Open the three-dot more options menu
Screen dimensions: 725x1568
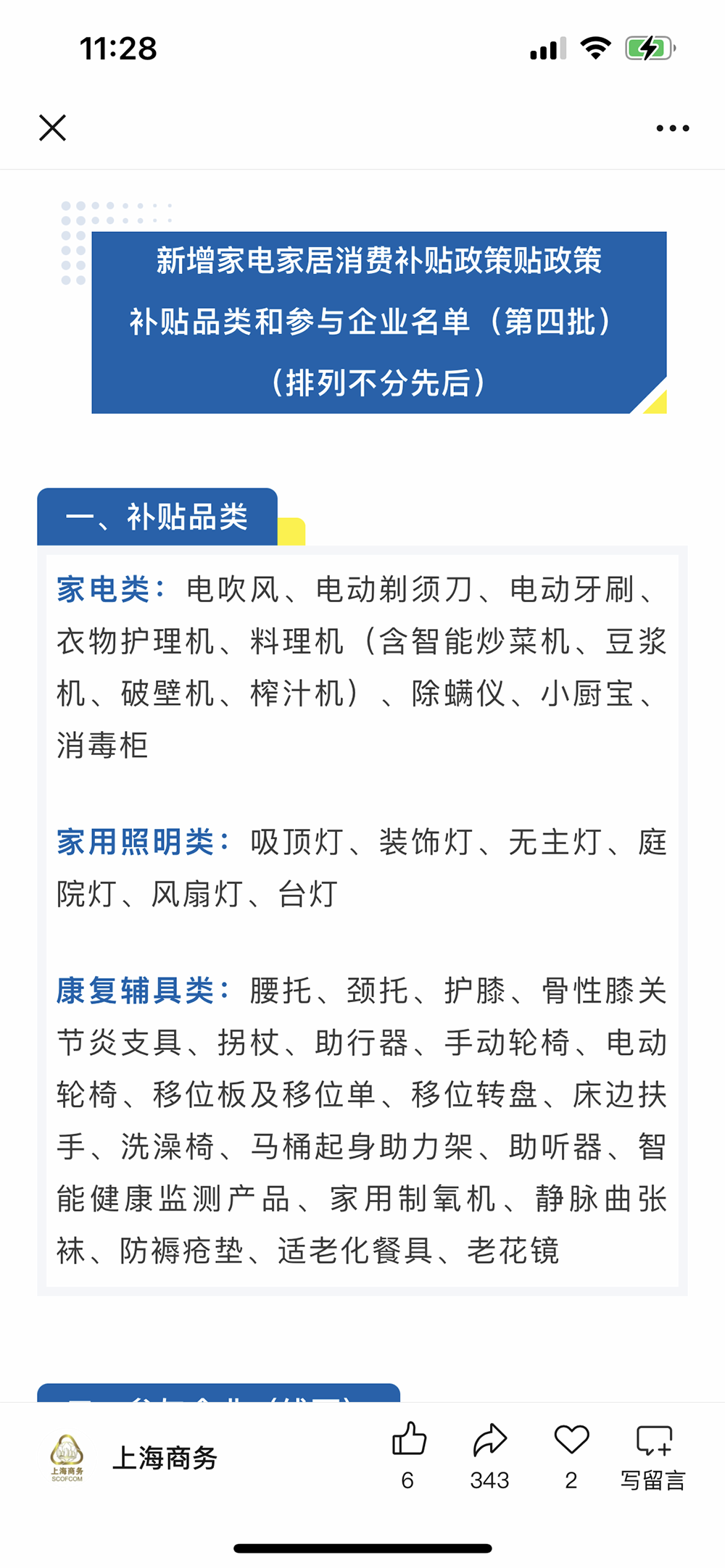pos(672,128)
